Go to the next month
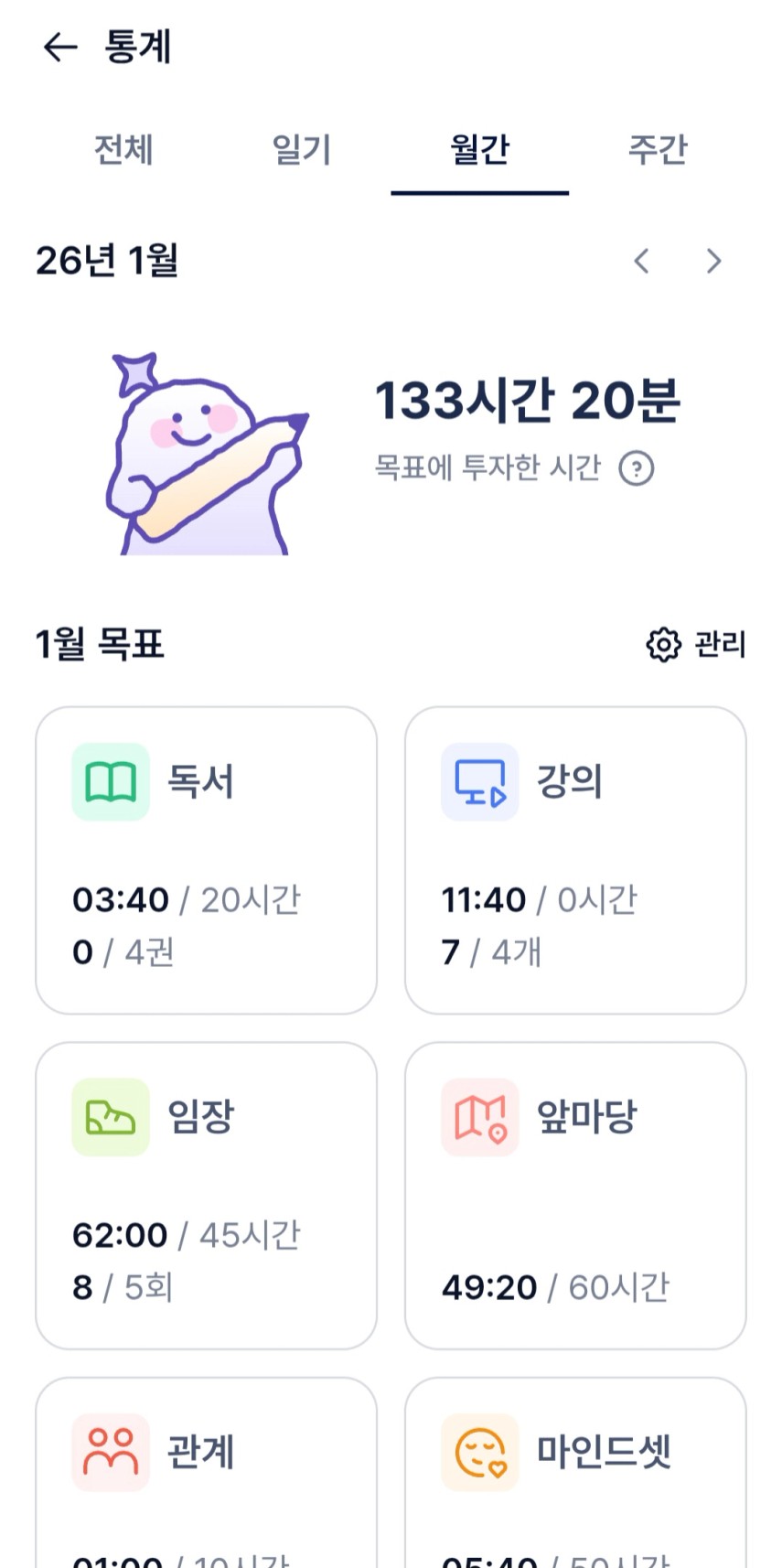Image resolution: width=782 pixels, height=1568 pixels. pos(714,262)
